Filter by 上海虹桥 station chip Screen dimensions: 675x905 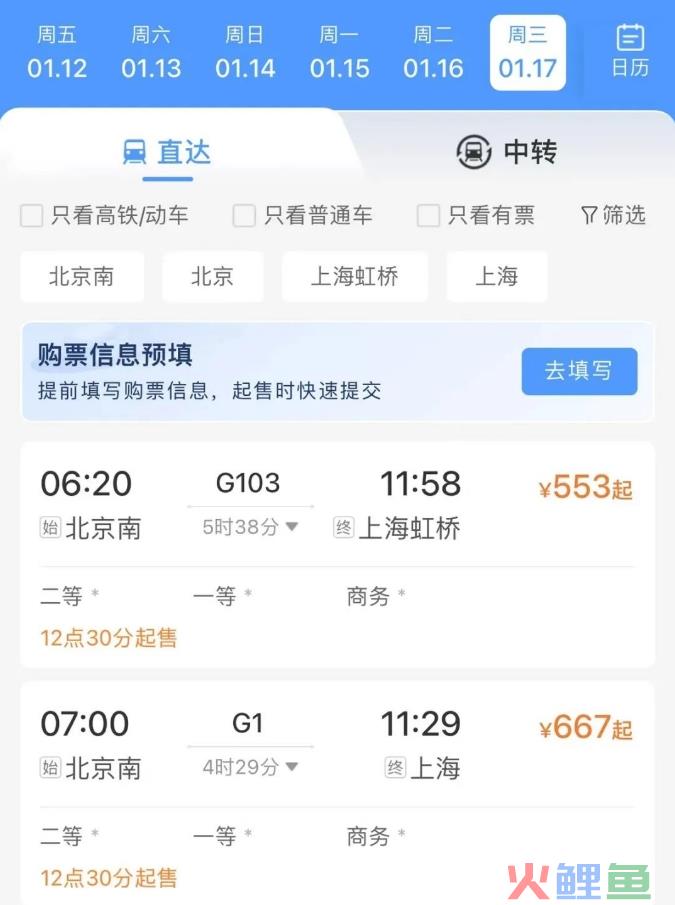pos(354,277)
